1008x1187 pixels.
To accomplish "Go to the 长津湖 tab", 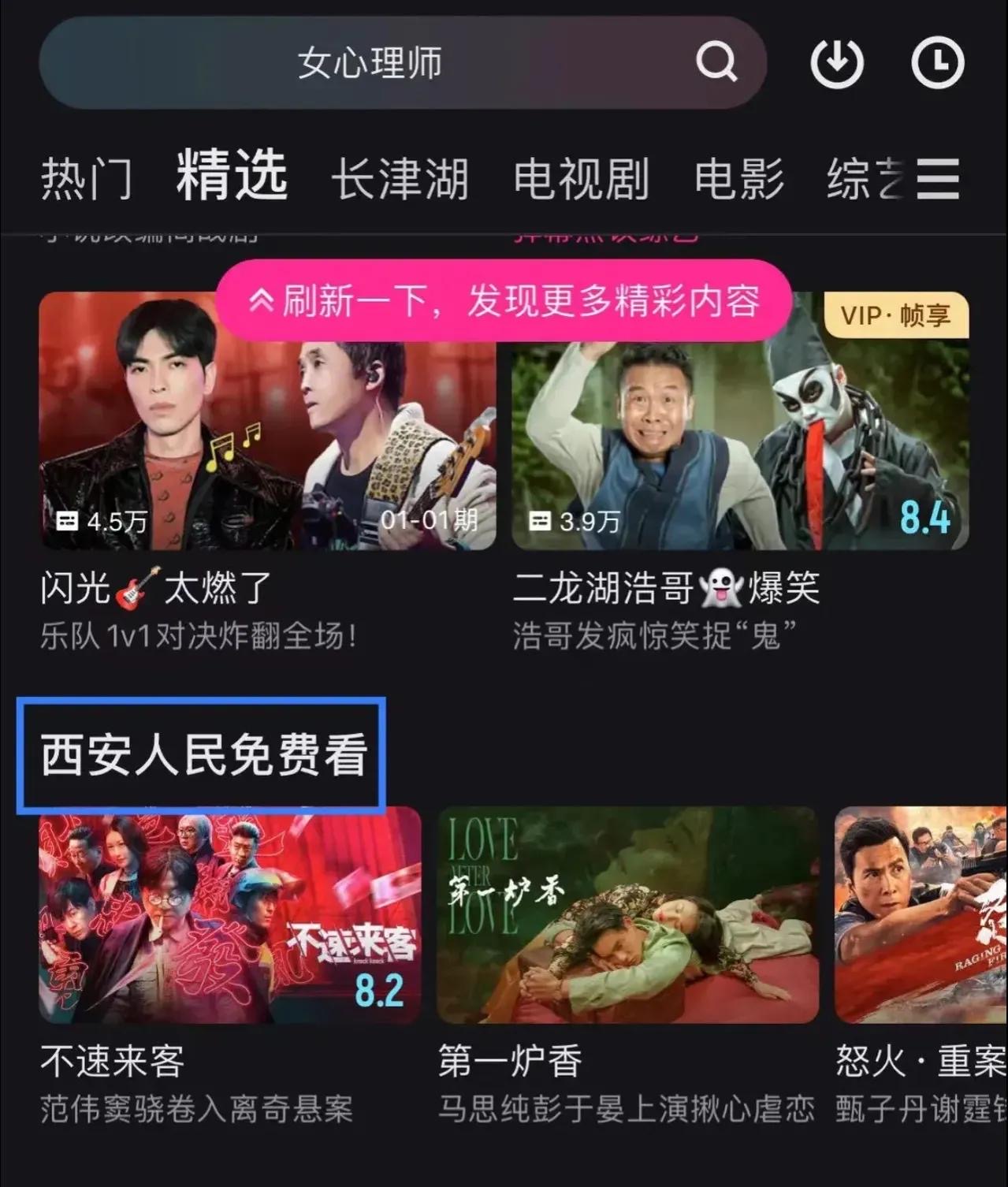I will click(400, 178).
